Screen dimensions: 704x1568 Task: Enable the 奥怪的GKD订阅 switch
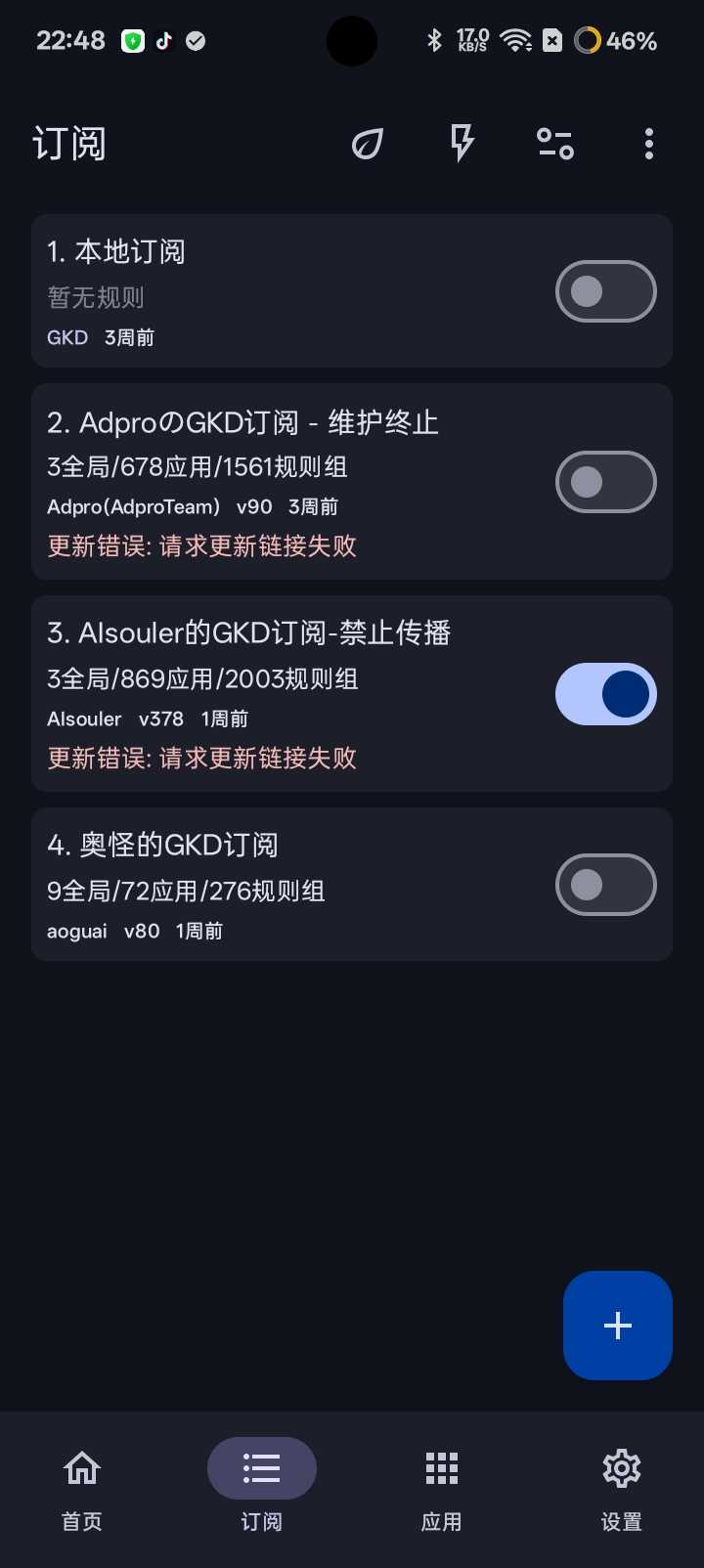click(x=605, y=885)
